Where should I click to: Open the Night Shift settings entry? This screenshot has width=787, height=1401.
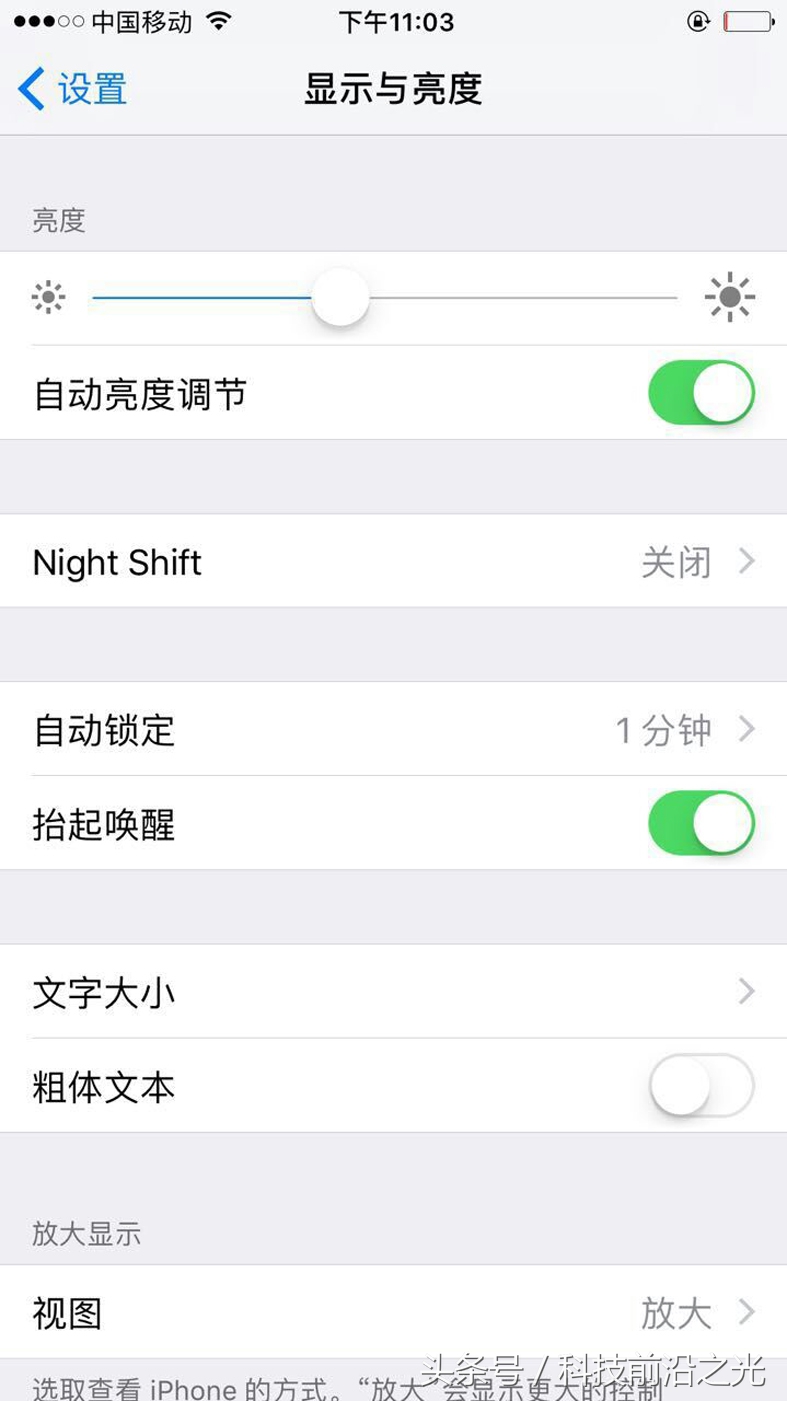[300, 562]
